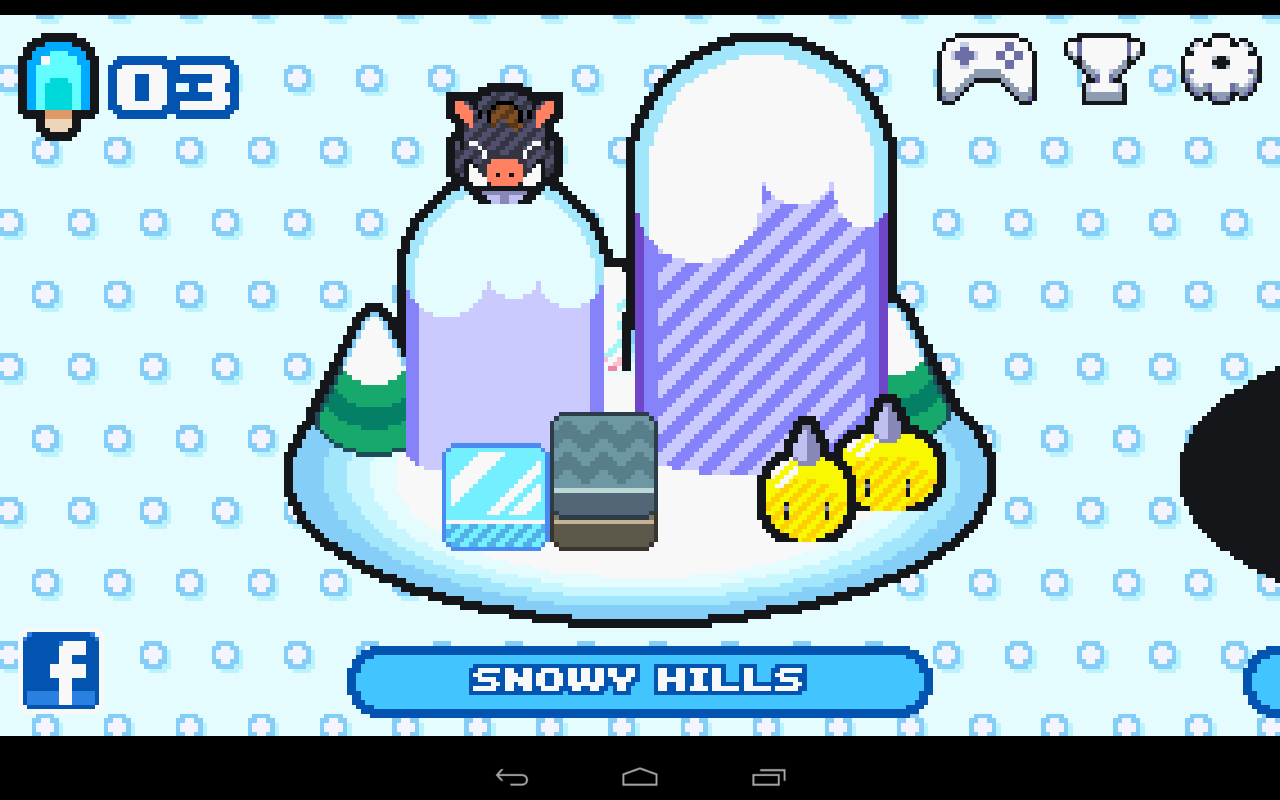Viewport: 1280px width, 800px height.
Task: Go to the home screen
Action: [x=640, y=777]
